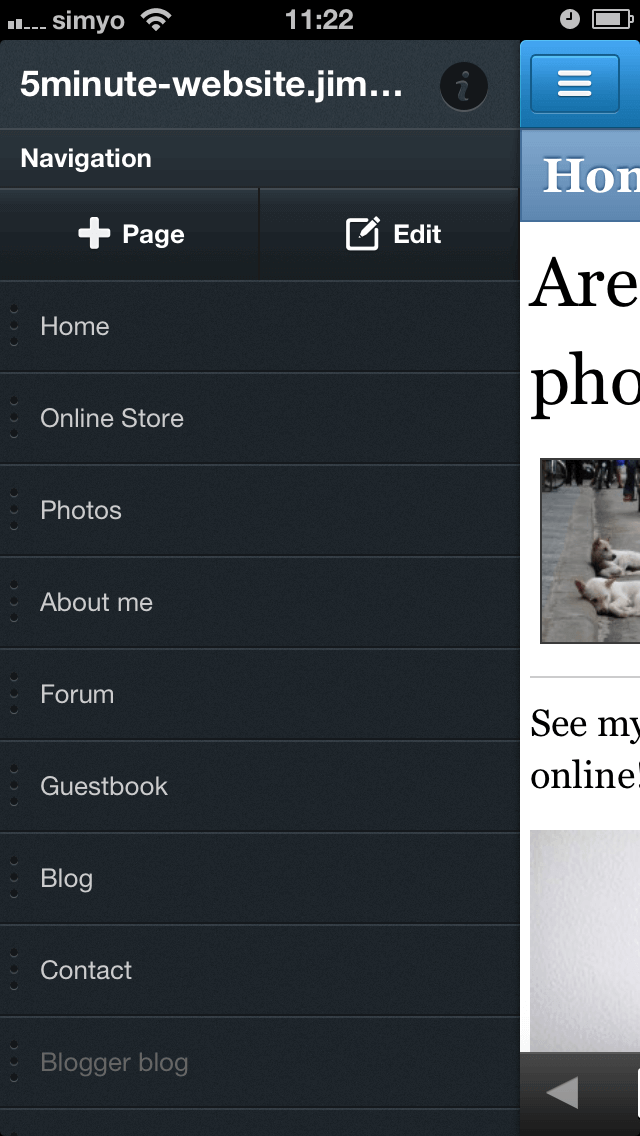Open the site info icon

coord(463,86)
